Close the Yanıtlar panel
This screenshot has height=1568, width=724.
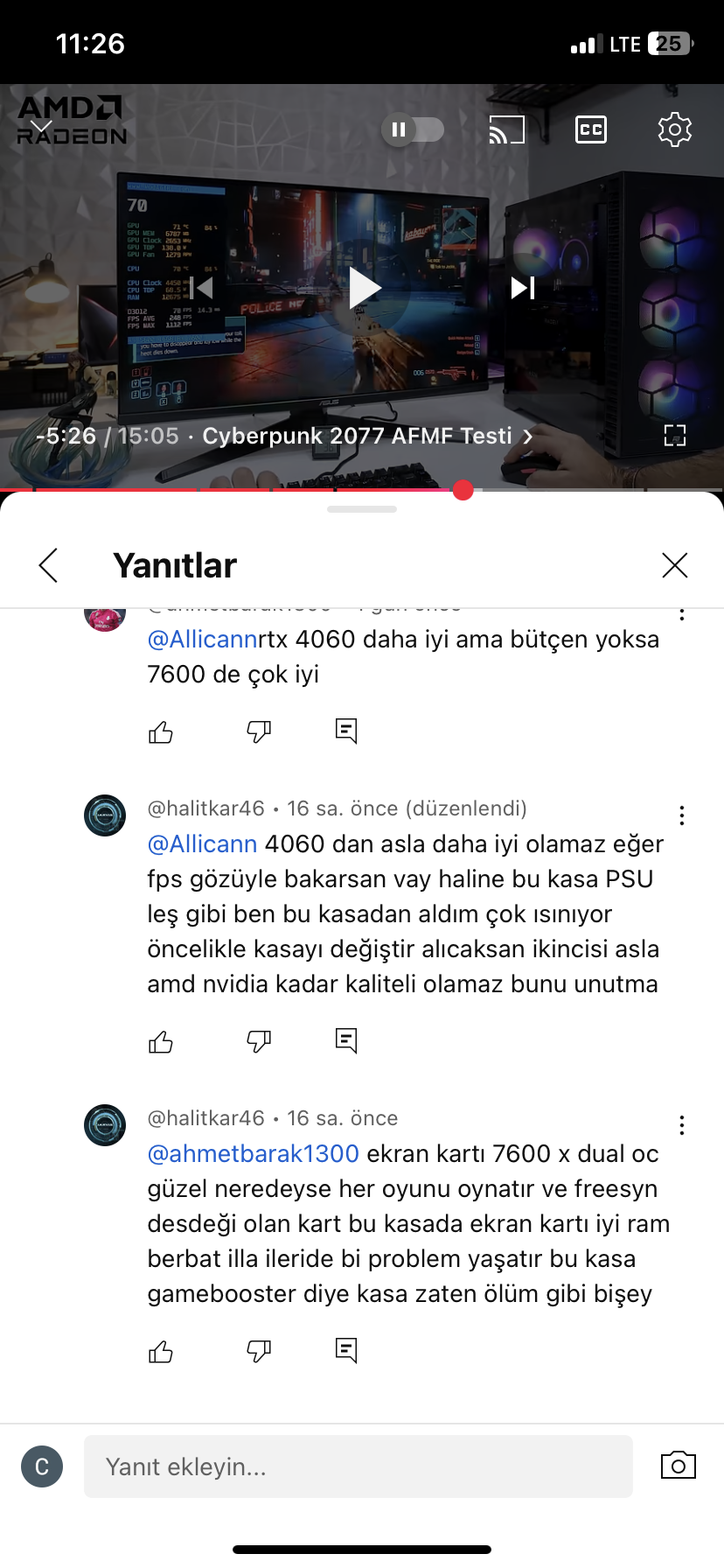674,565
